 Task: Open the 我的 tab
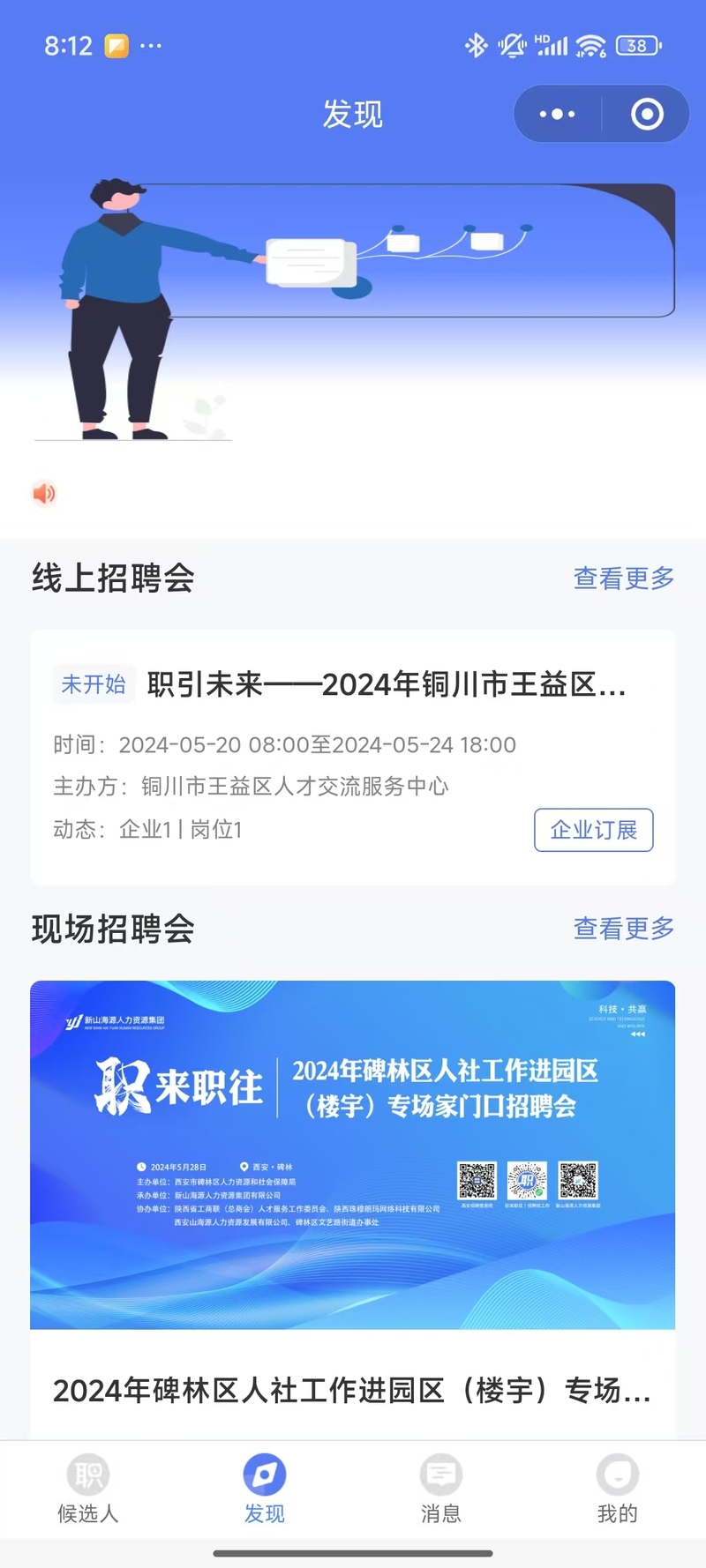(x=617, y=1489)
